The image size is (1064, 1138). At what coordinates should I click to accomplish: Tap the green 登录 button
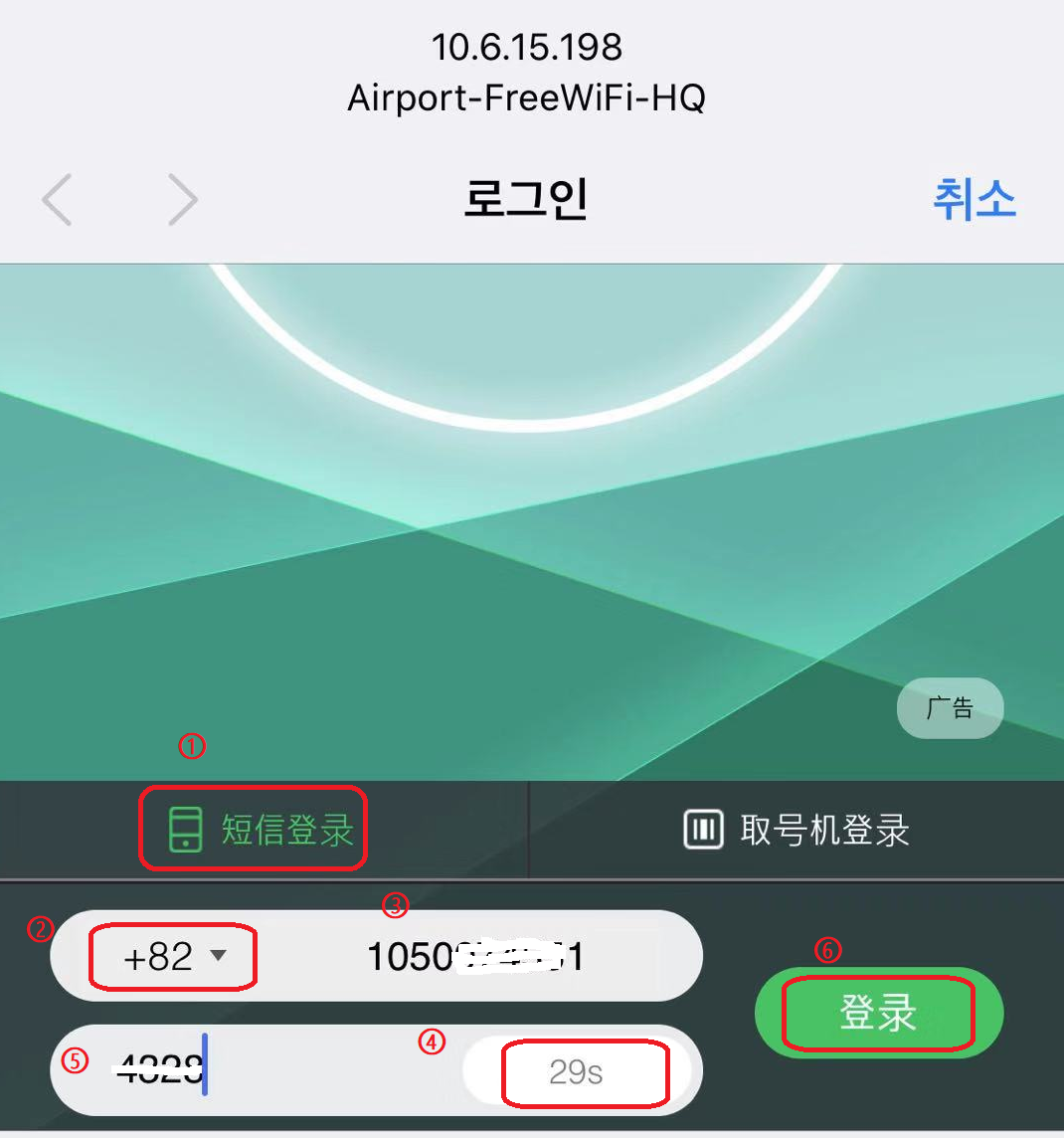click(879, 1013)
